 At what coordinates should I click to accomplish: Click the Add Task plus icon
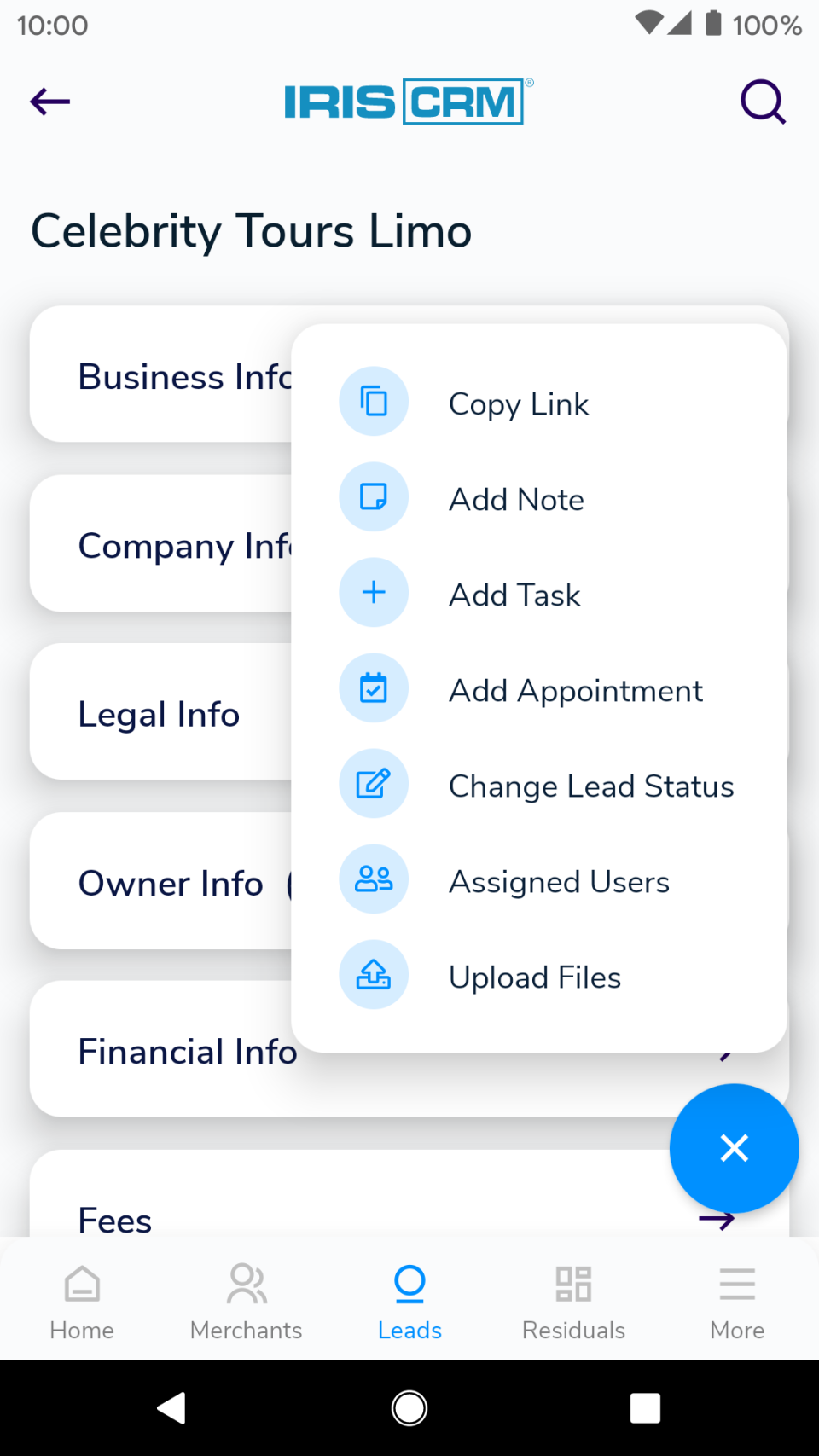pos(374,592)
